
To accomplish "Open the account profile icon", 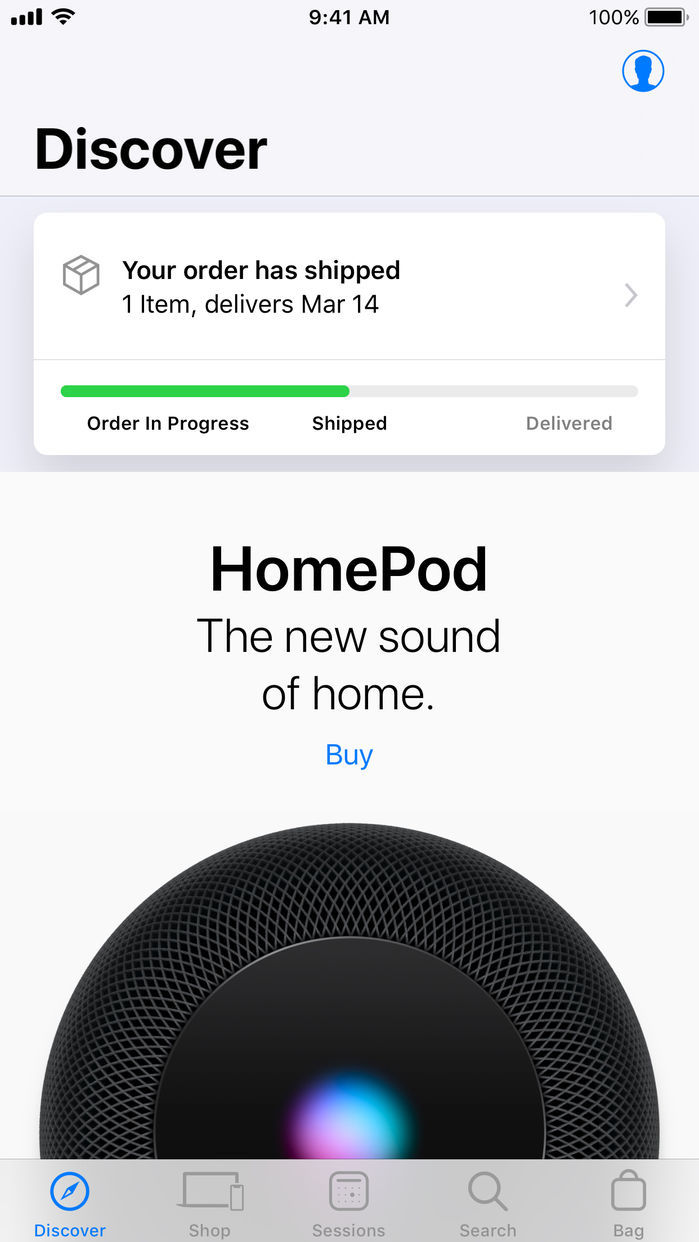I will (x=643, y=71).
